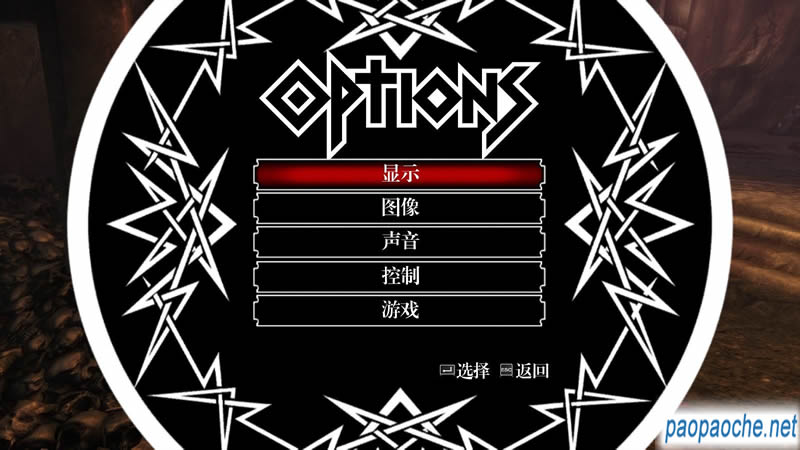Open the 图像 graphics options
Viewport: 800px width, 450px height.
(x=400, y=208)
